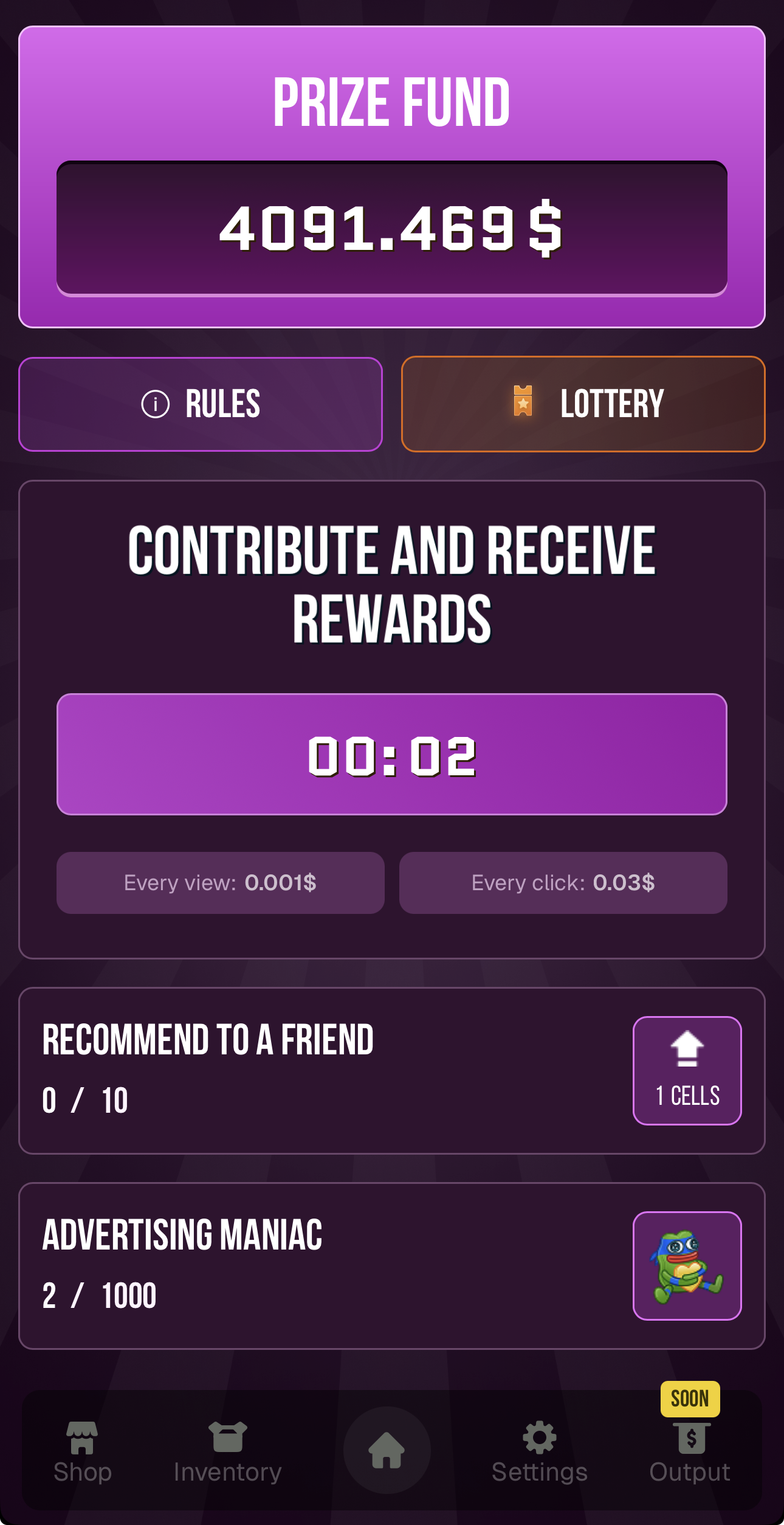Image resolution: width=784 pixels, height=1525 pixels.
Task: Tap the SOON badge above Output
Action: coord(690,1399)
